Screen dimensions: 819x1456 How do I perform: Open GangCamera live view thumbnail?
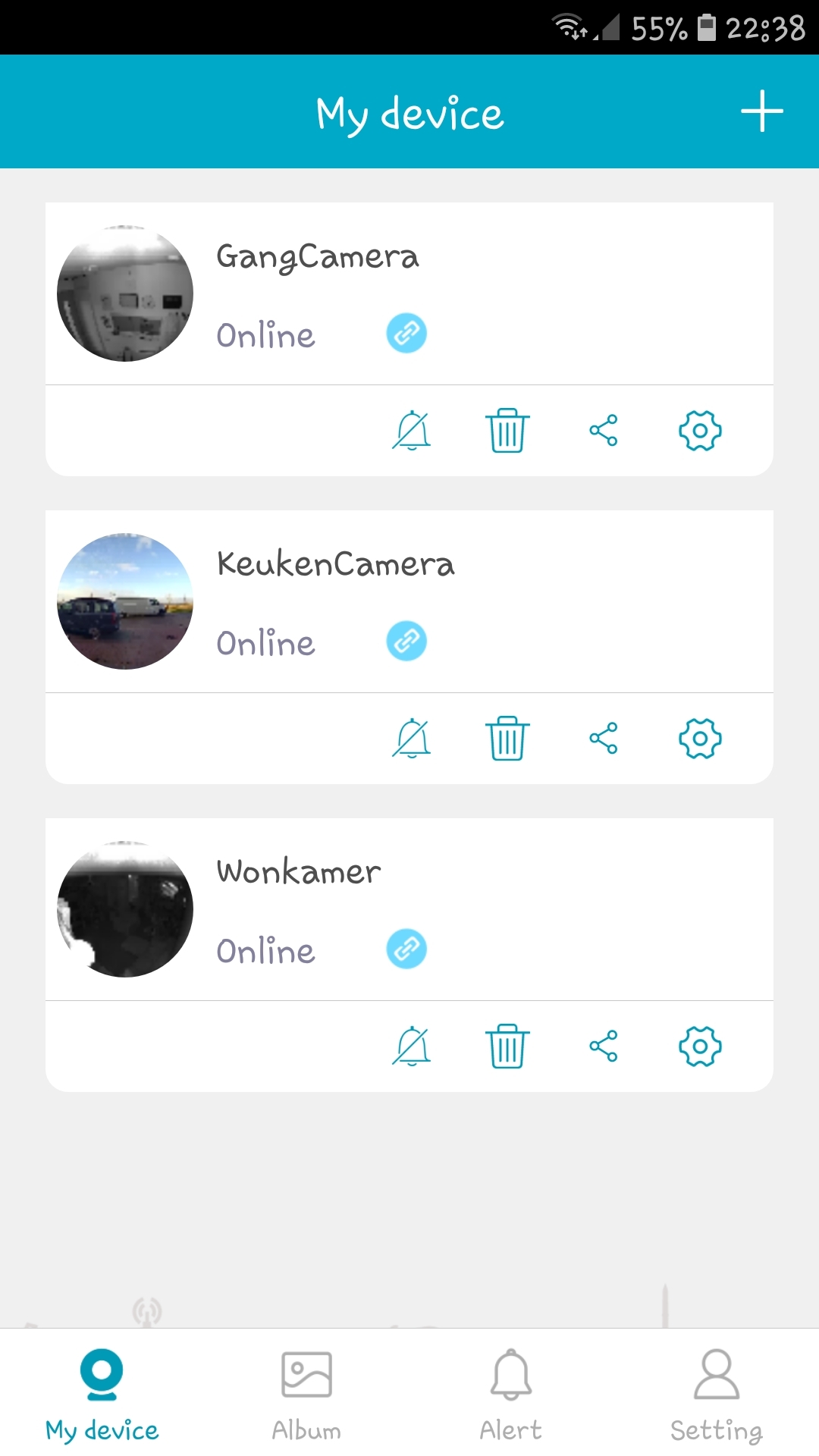click(125, 293)
